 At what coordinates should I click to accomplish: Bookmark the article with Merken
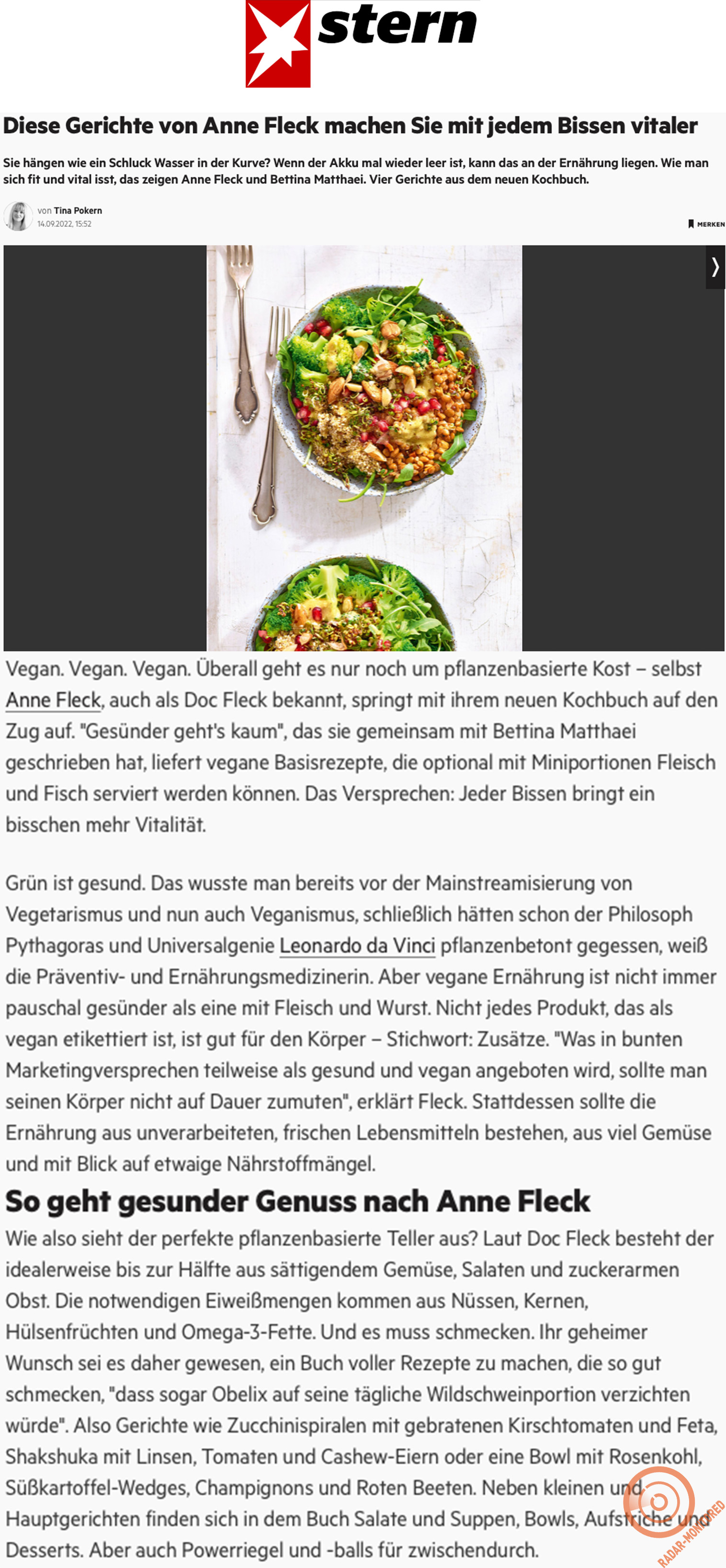point(706,224)
